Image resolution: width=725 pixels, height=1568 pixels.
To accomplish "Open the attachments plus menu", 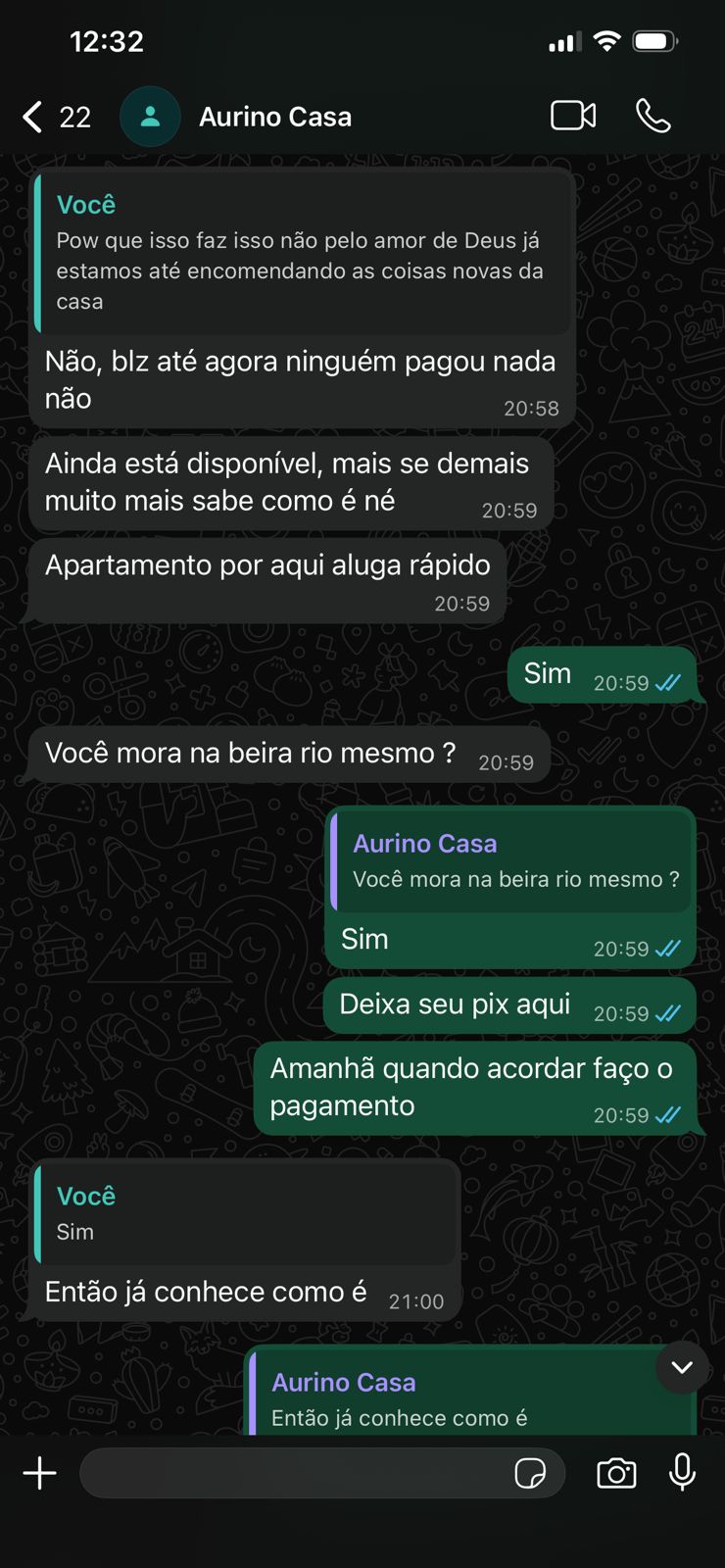I will (39, 1473).
